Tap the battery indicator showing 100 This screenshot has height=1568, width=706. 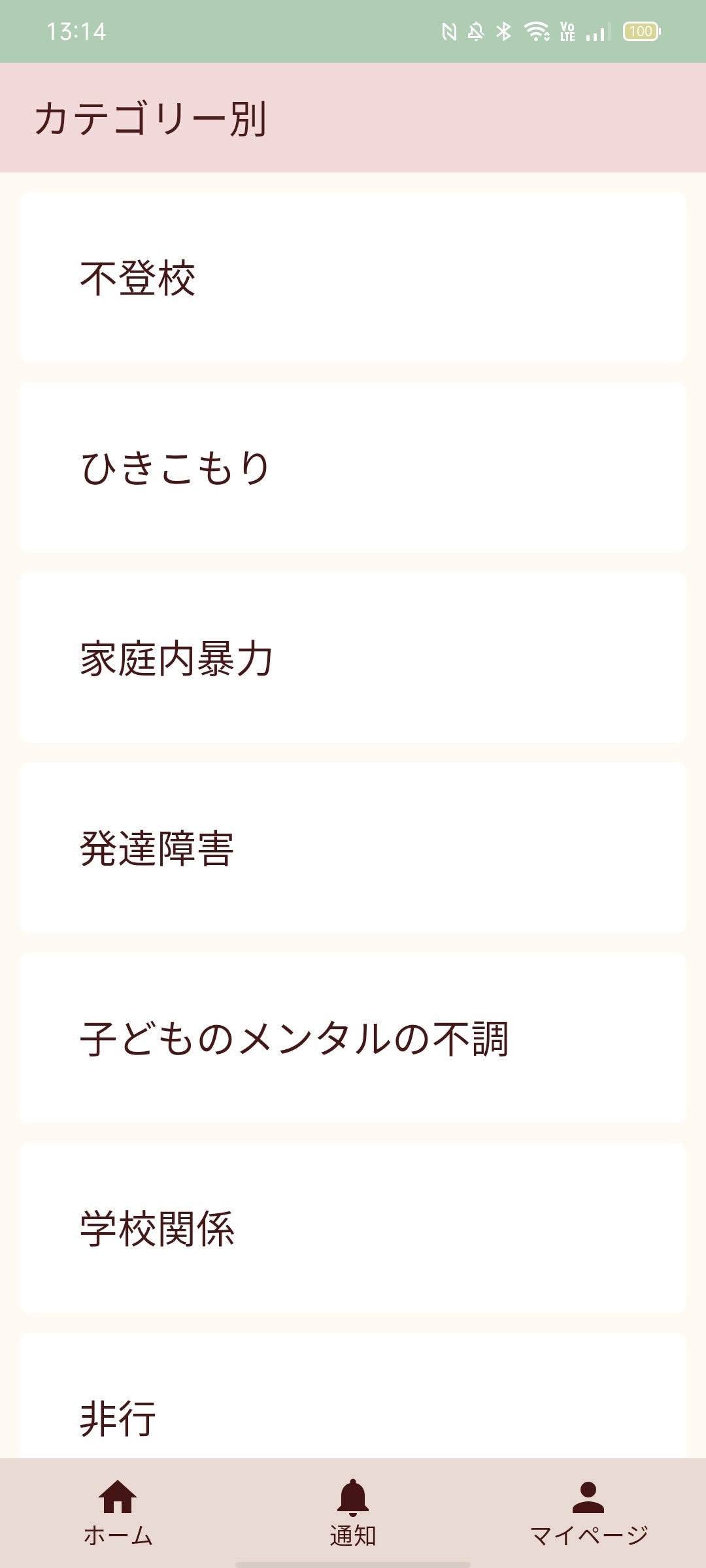(642, 29)
